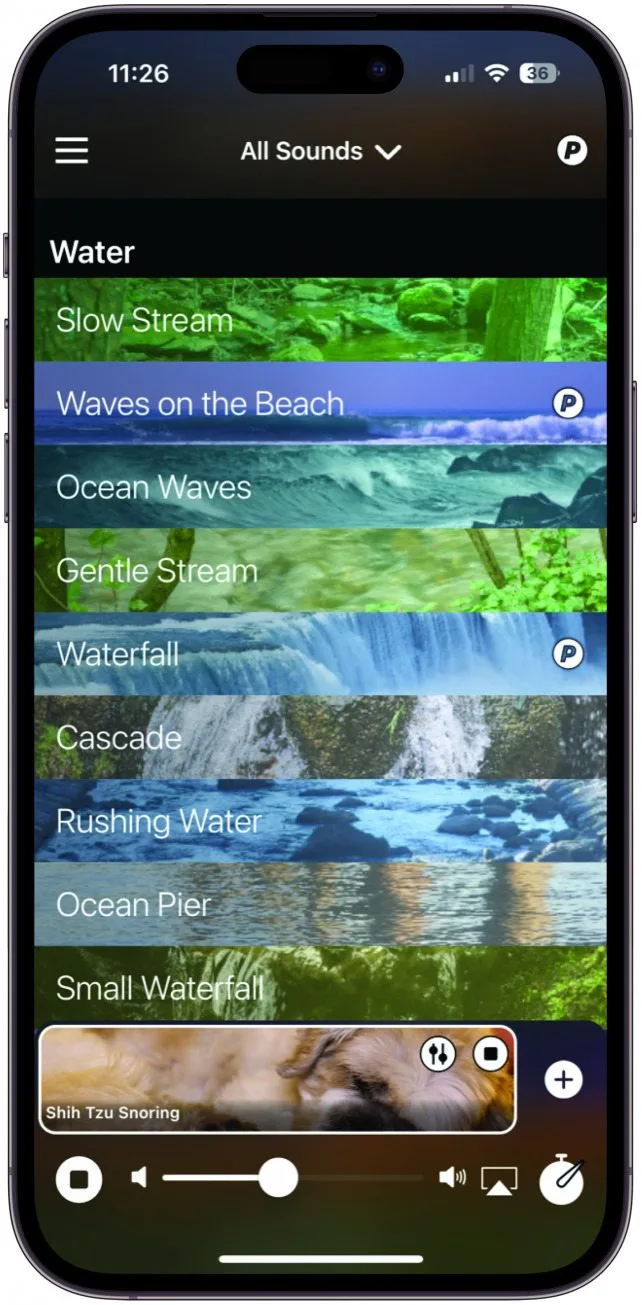Open the sleep timer
Screen dimensions: 642x1305
pyautogui.click(x=563, y=1180)
